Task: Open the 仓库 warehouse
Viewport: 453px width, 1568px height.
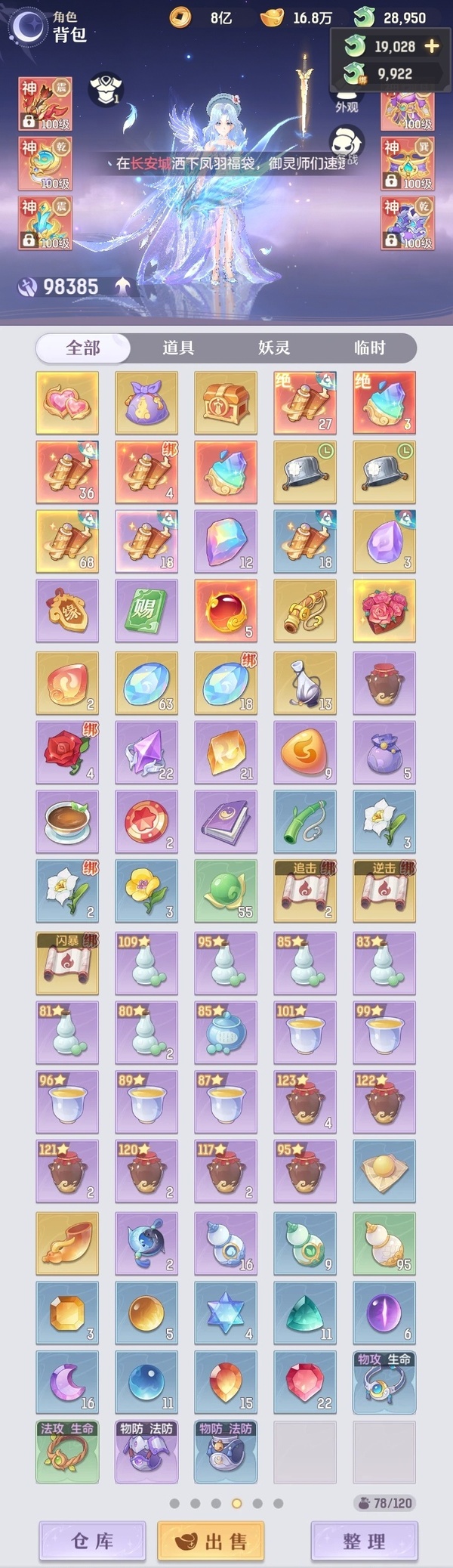Action: click(x=92, y=1541)
